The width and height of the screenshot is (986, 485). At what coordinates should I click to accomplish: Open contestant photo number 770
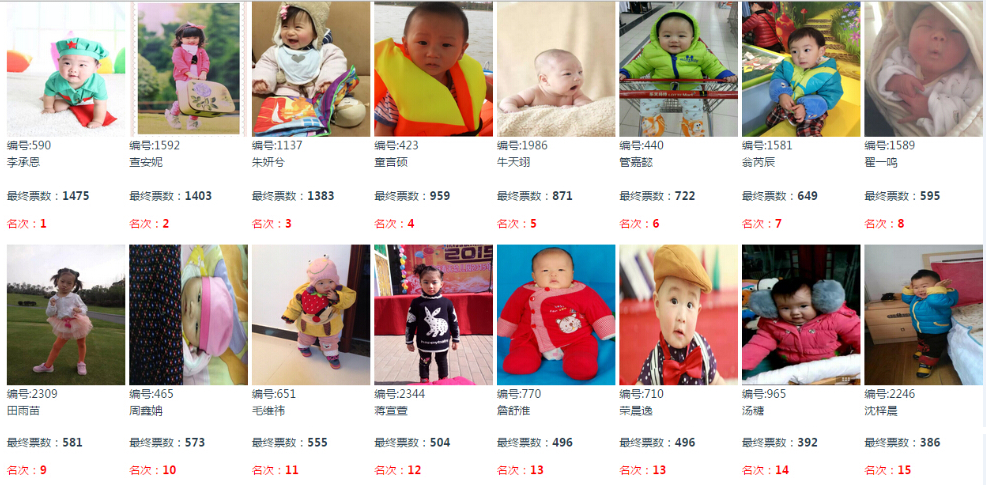(556, 315)
